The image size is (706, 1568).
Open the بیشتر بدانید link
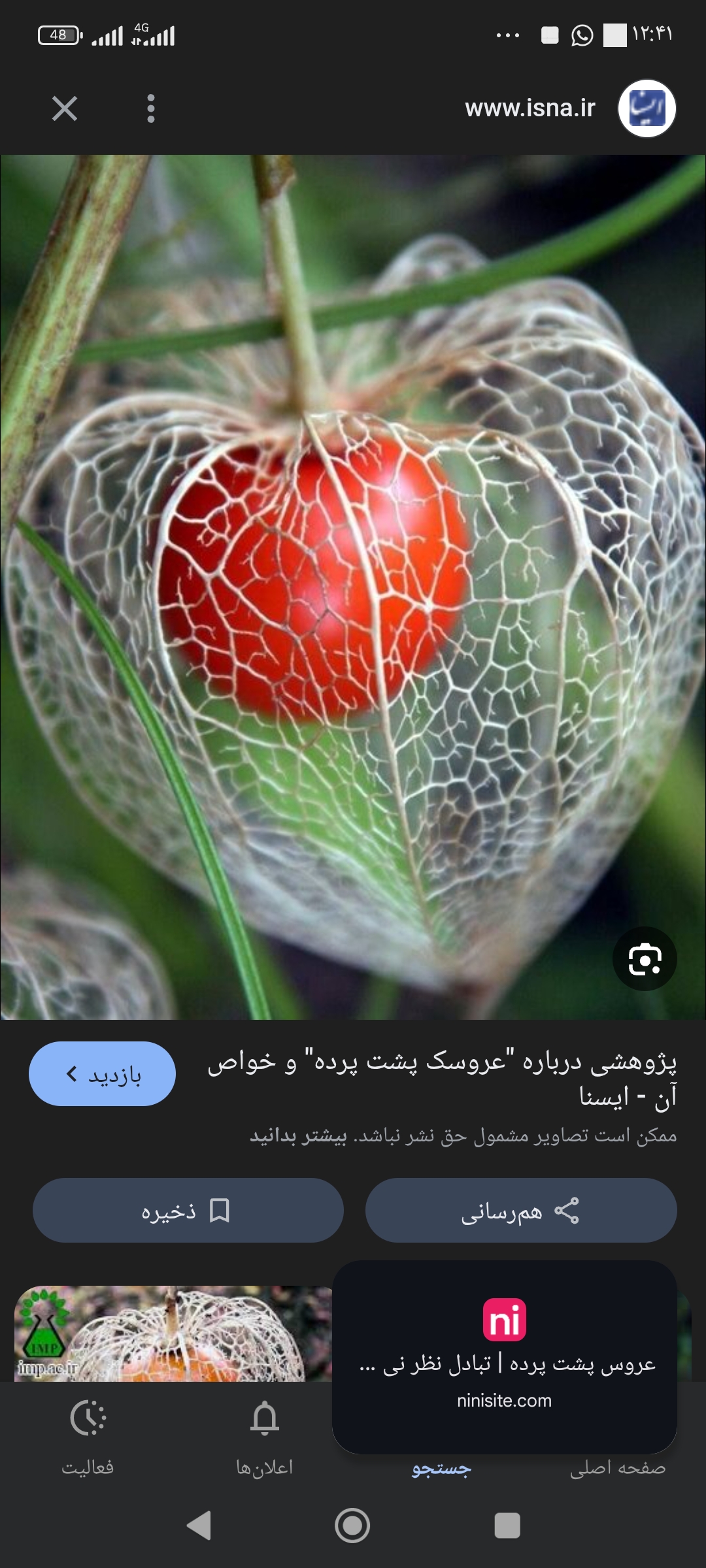click(x=298, y=1135)
